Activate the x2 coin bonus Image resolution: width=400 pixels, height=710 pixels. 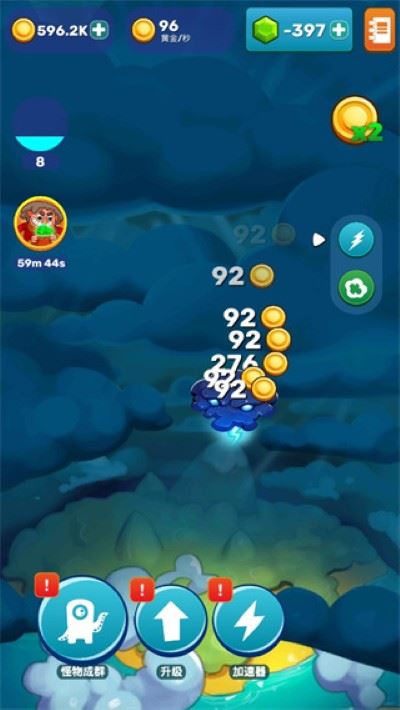[x=357, y=120]
